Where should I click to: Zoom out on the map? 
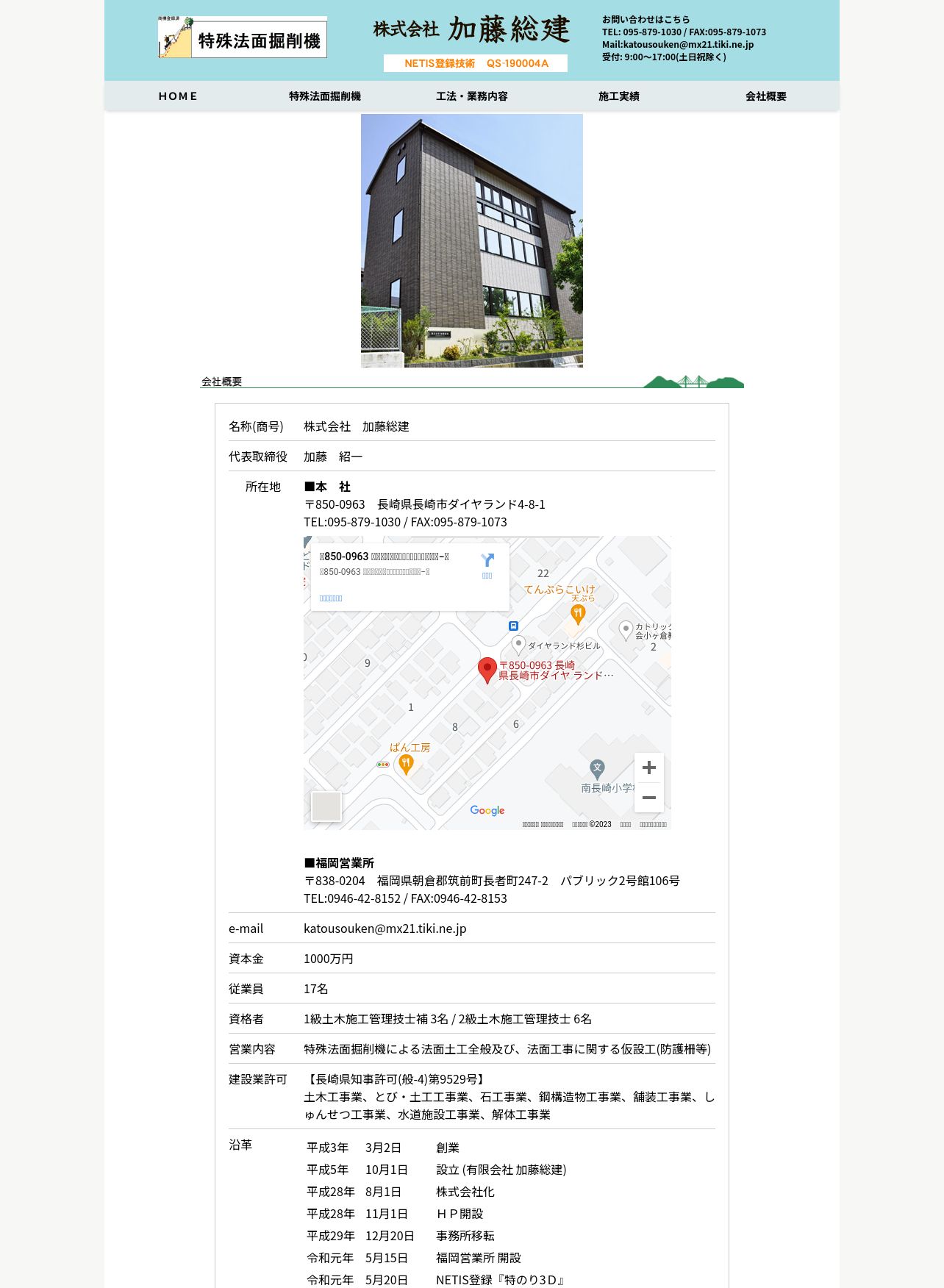[x=649, y=798]
